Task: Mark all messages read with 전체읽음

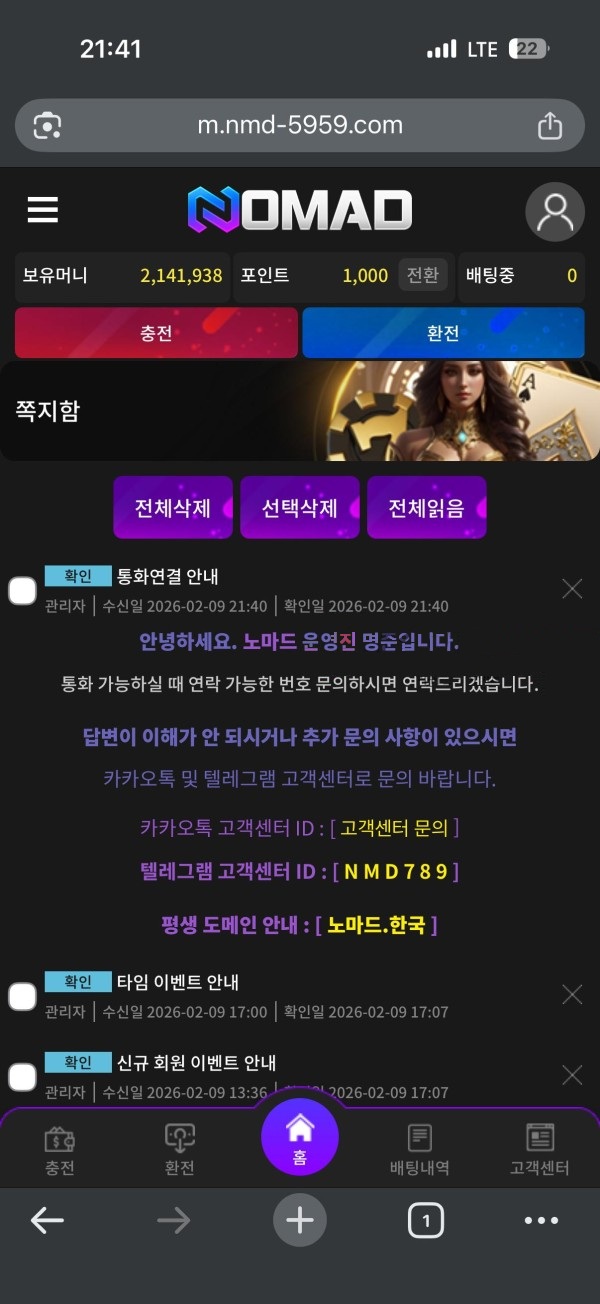Action: (x=427, y=507)
